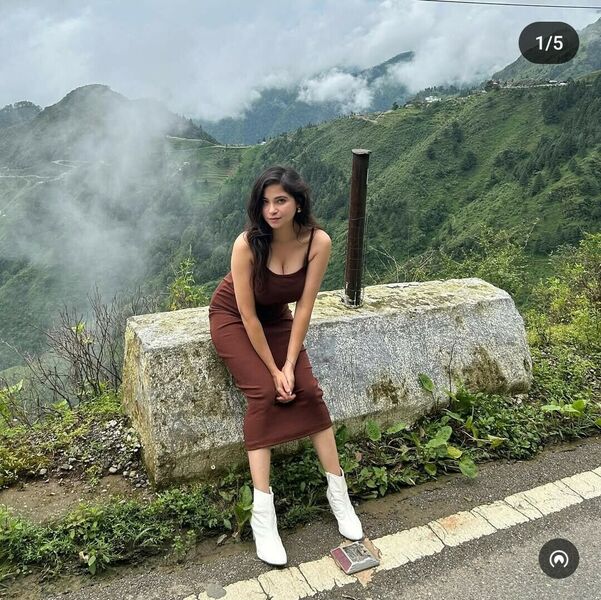Tap the round dark icon button on the photo

point(558,558)
